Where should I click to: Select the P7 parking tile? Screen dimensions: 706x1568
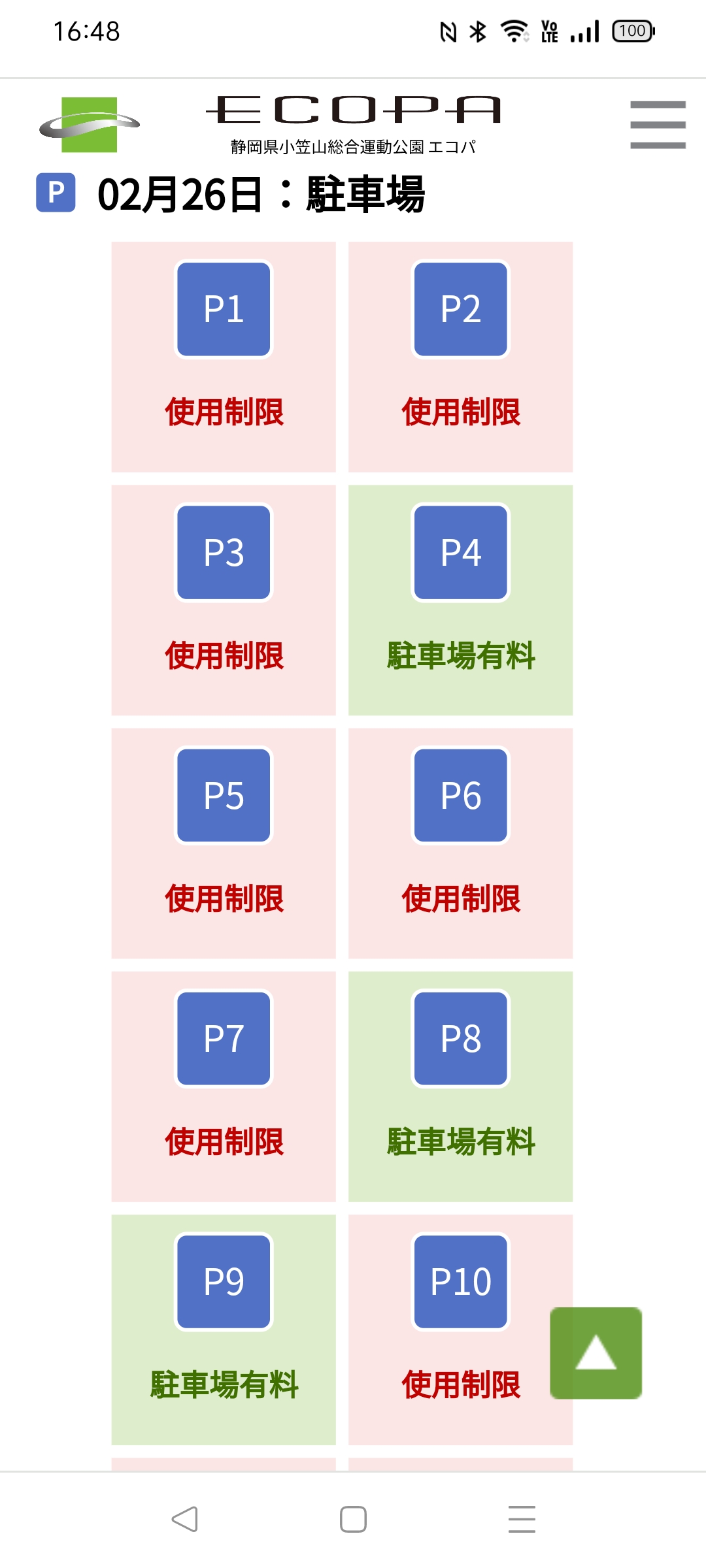click(x=224, y=1086)
